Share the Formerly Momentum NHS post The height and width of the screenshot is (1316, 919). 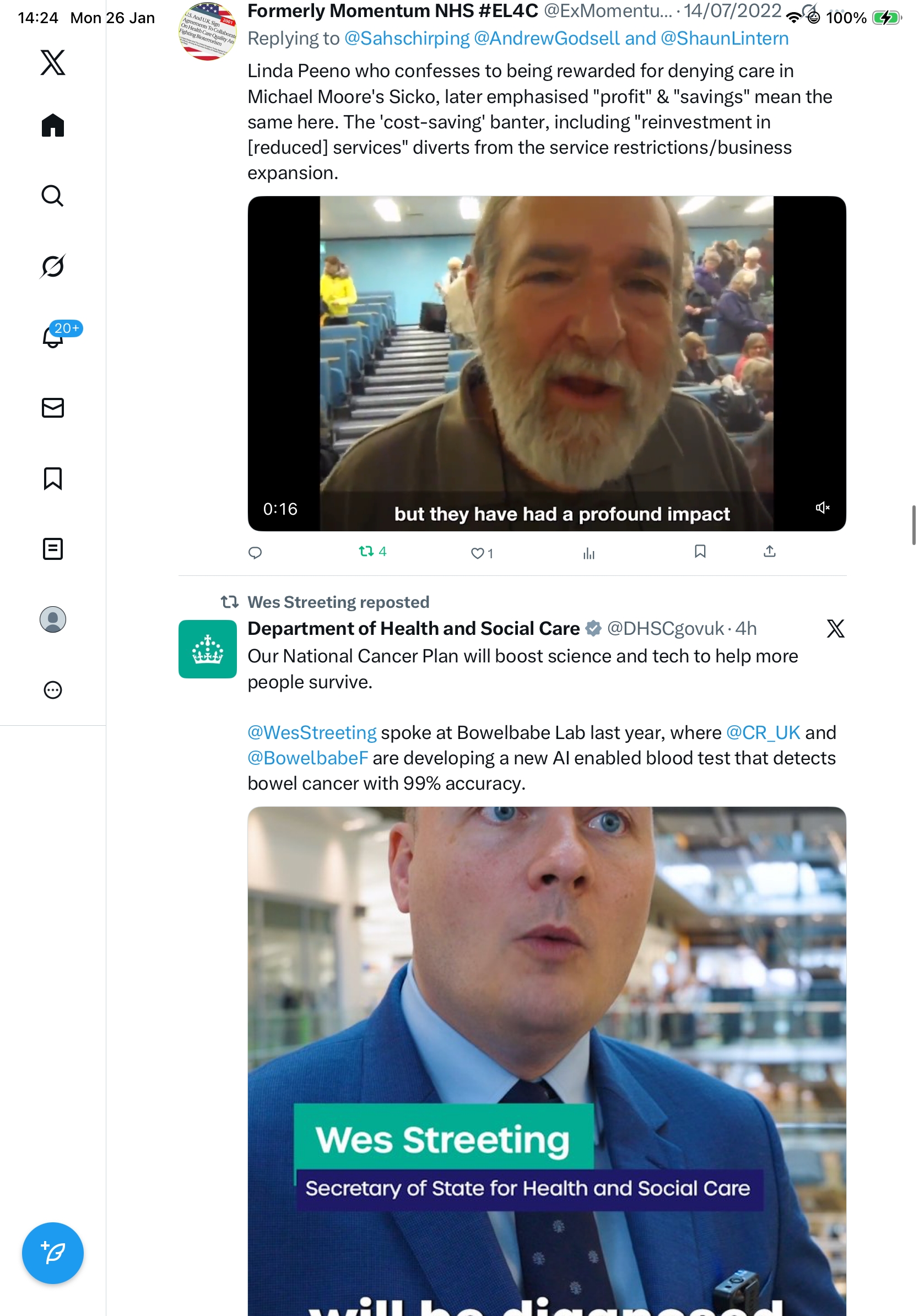coord(770,552)
